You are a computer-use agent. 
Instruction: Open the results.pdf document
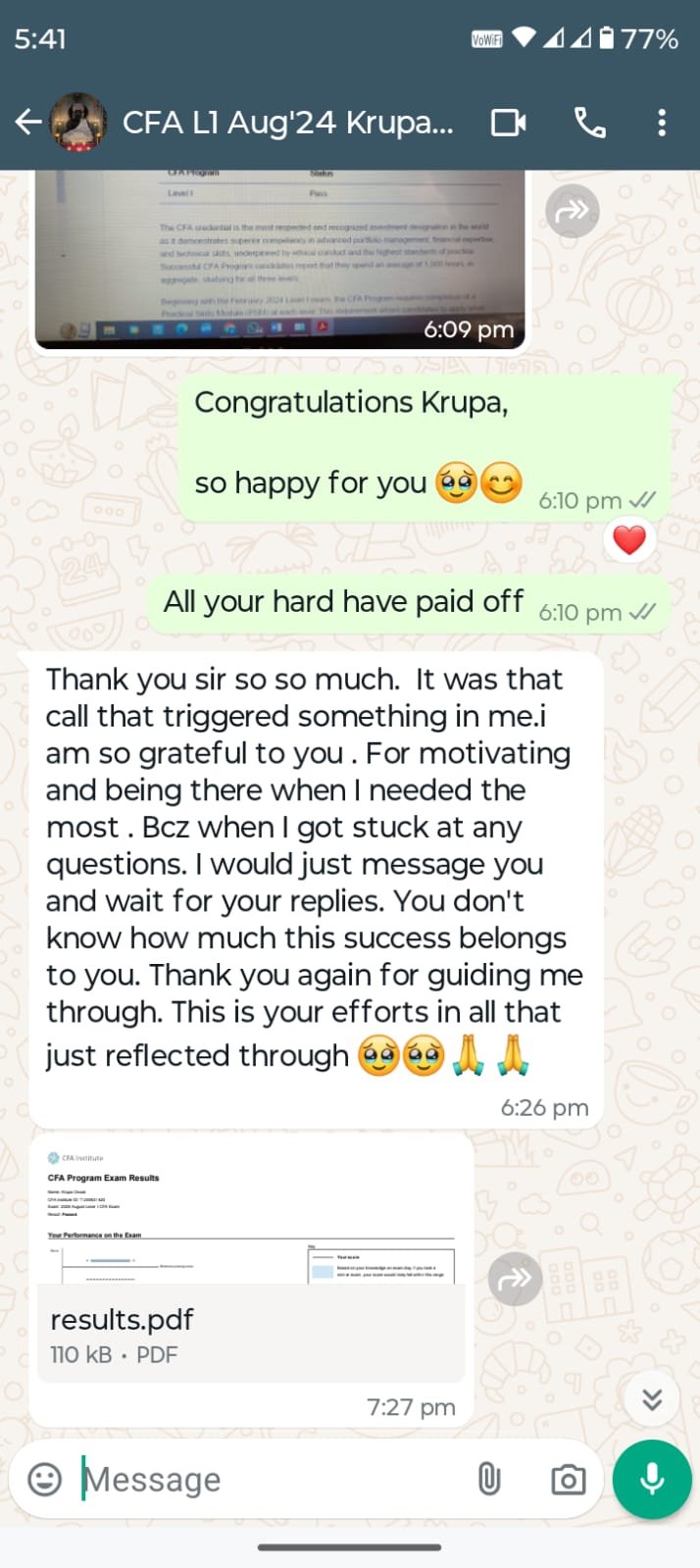coord(250,1260)
